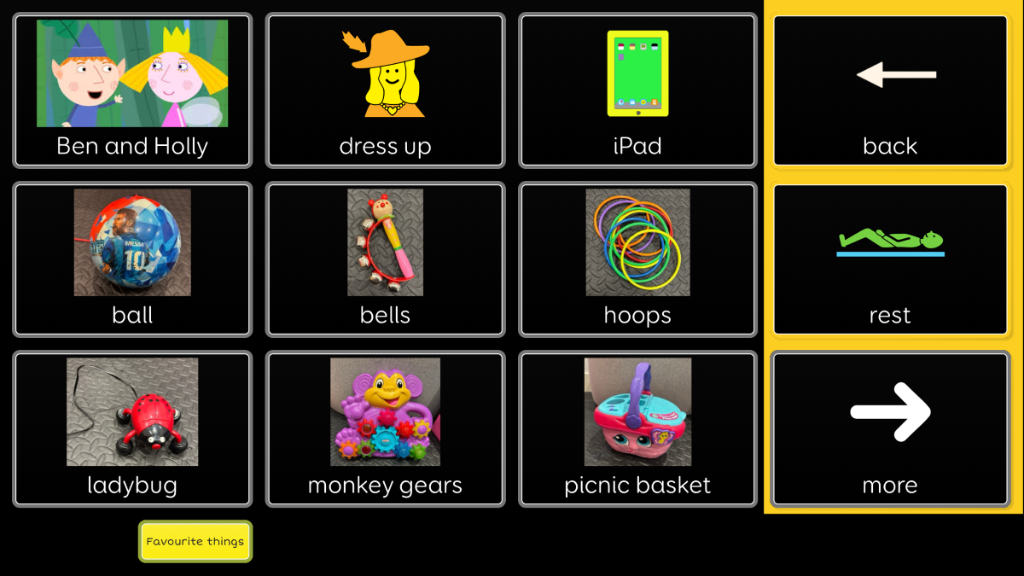
Task: Tap the Favourite things button
Action: pos(195,541)
